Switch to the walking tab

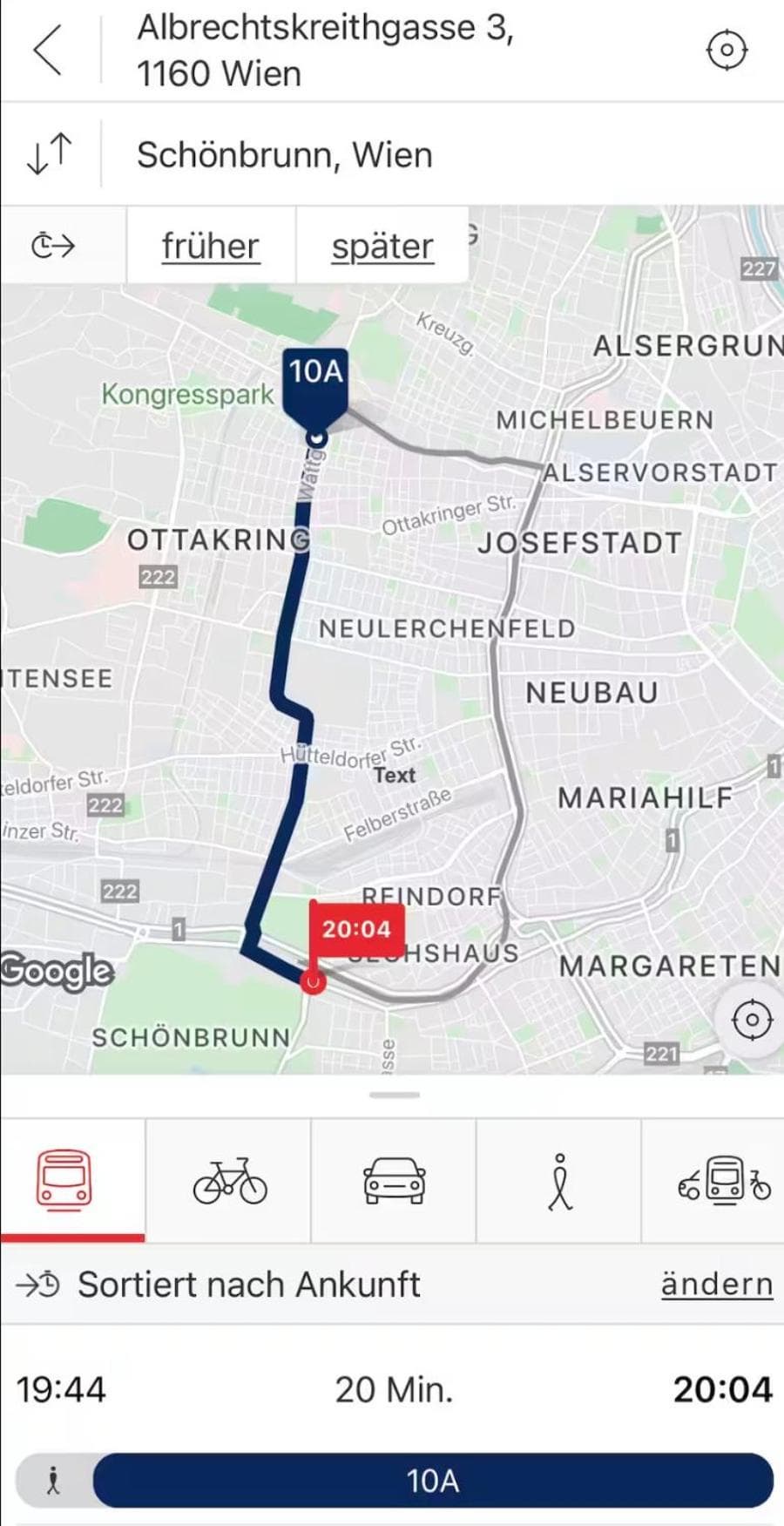pyautogui.click(x=559, y=1181)
